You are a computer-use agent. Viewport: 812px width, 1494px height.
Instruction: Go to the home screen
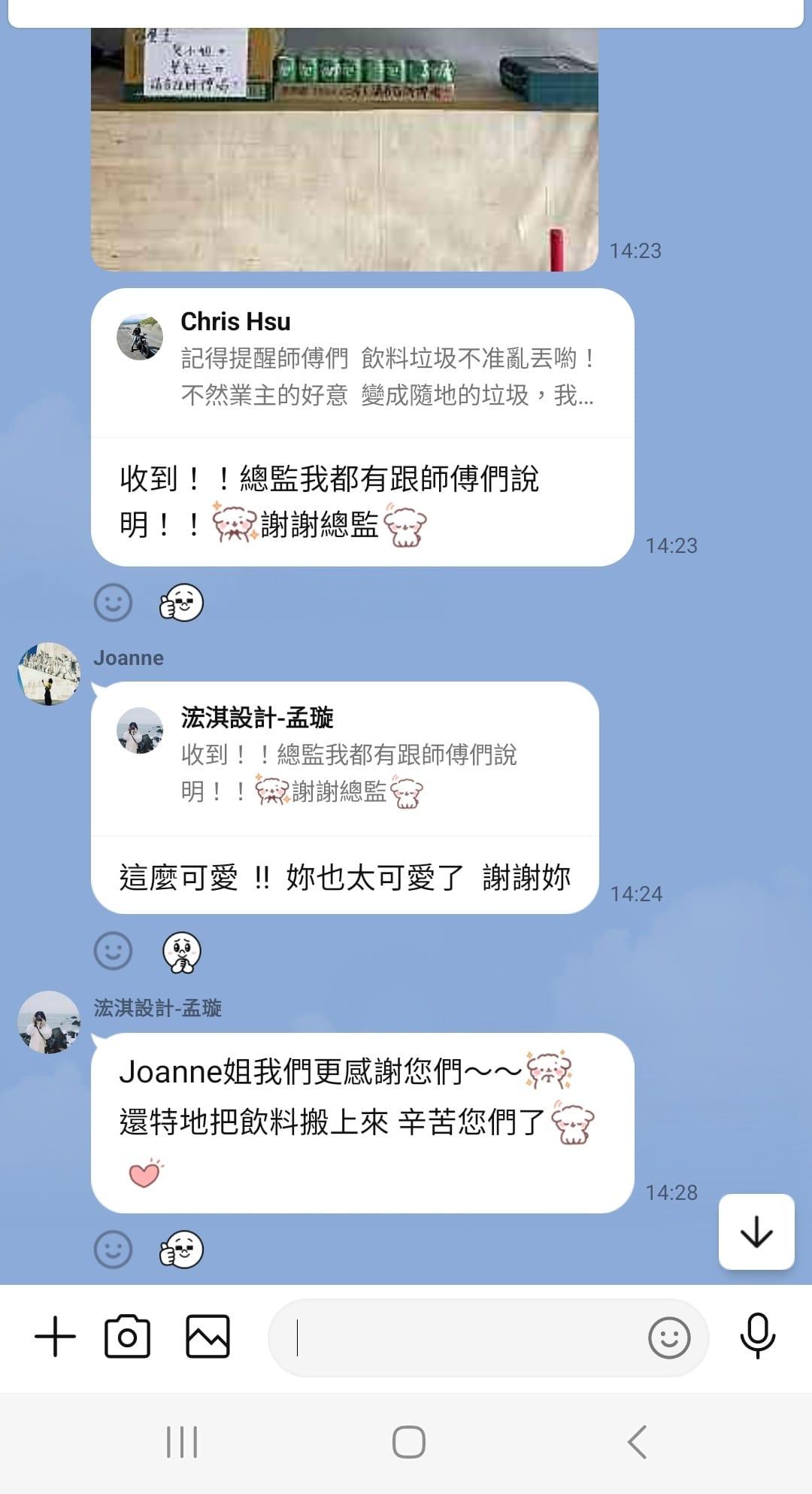pos(408,1442)
